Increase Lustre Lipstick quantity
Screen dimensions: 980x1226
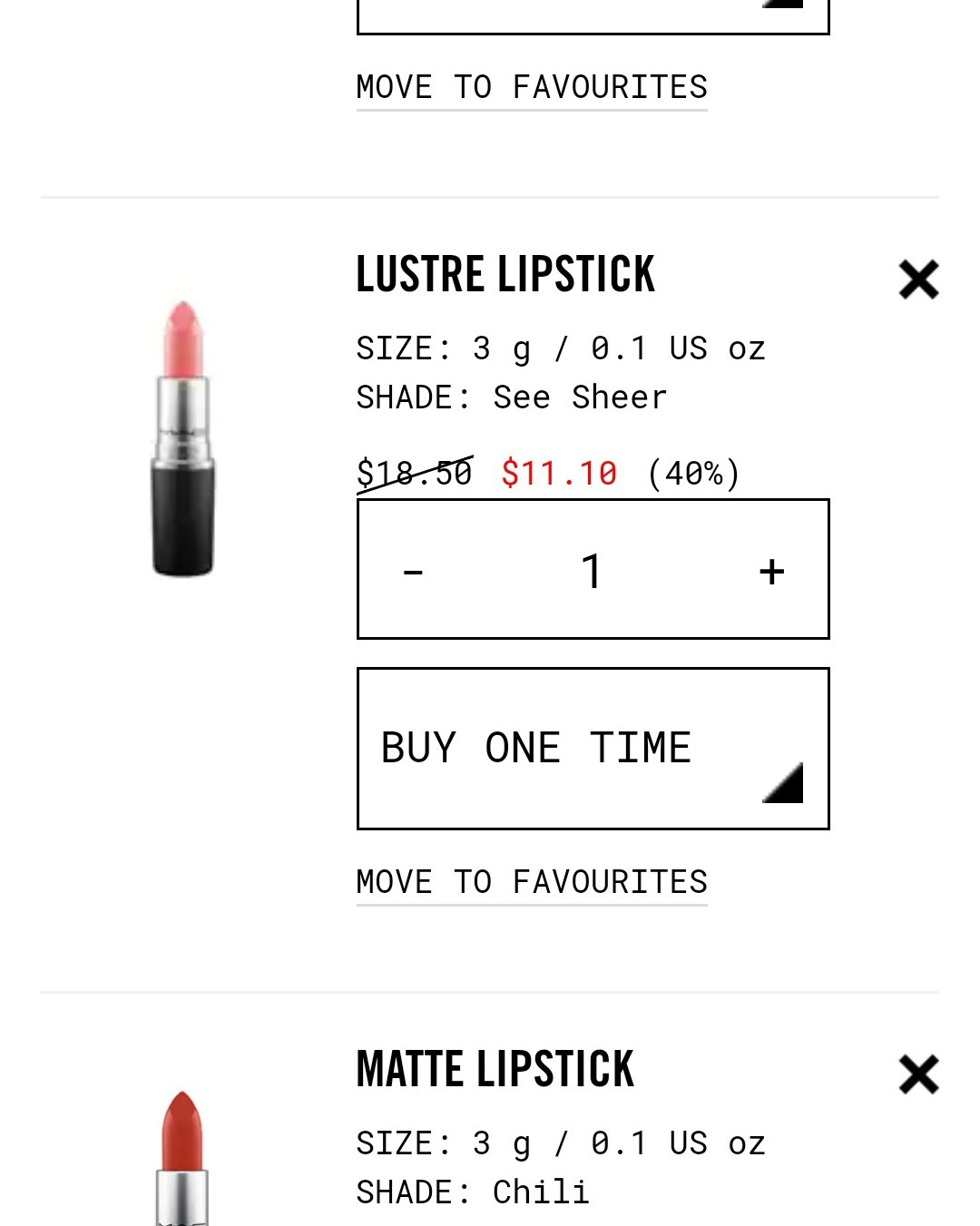click(x=771, y=572)
